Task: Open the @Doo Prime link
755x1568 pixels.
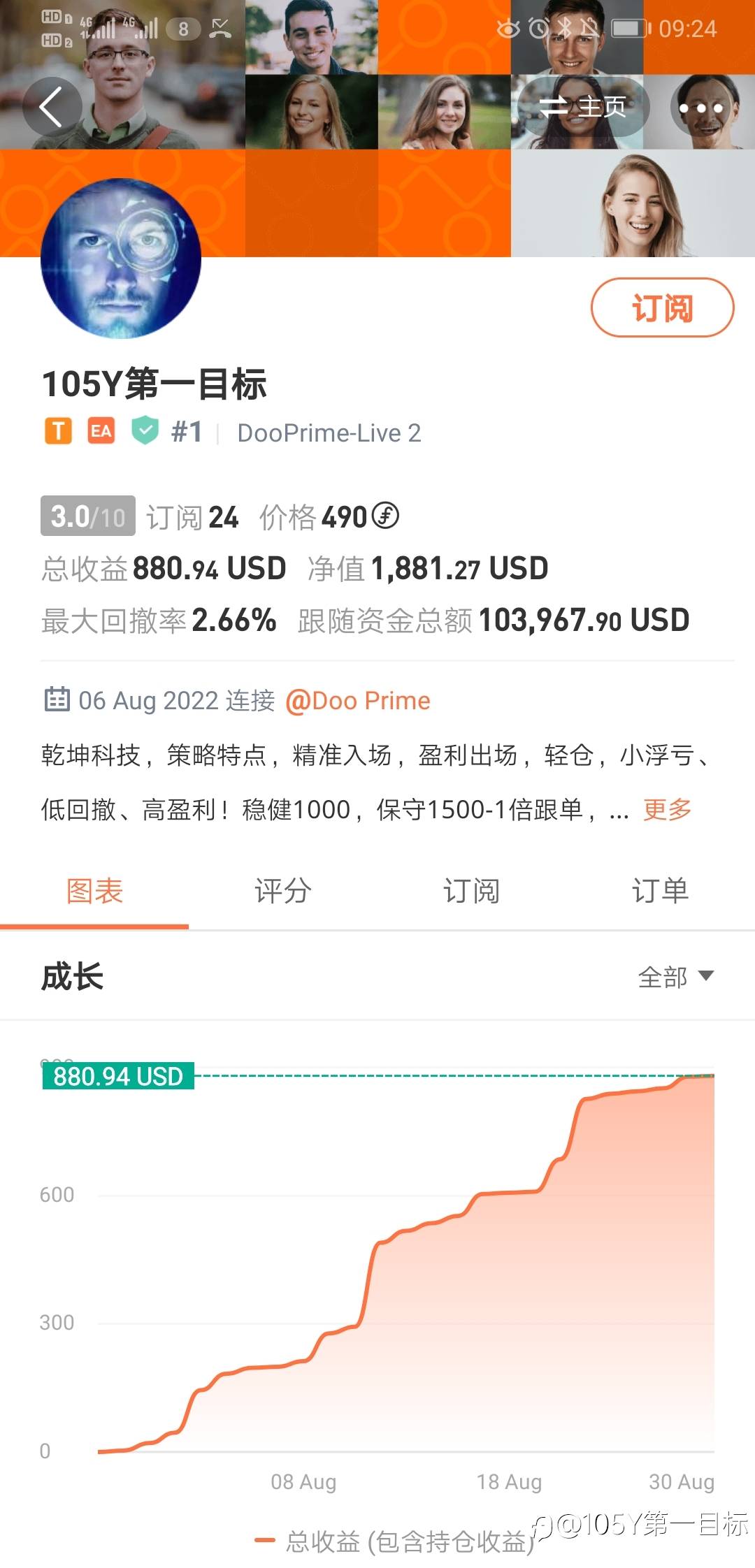Action: click(x=357, y=701)
